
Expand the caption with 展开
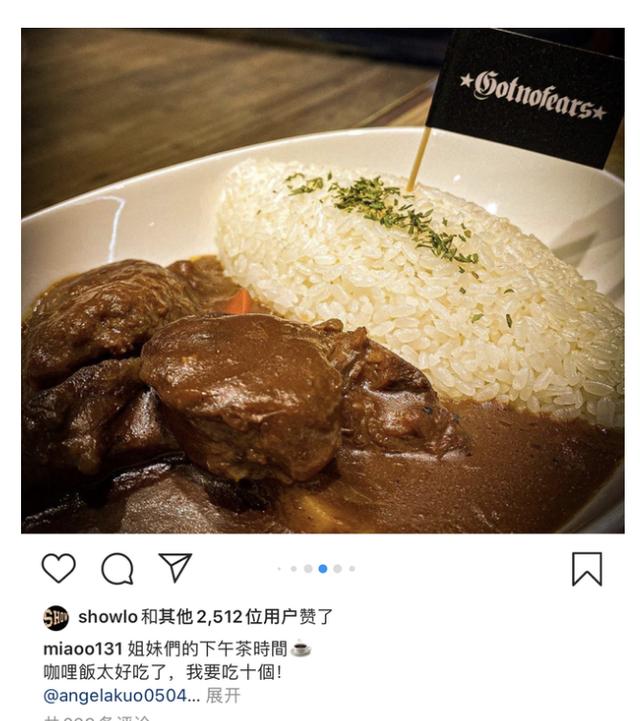(x=223, y=695)
